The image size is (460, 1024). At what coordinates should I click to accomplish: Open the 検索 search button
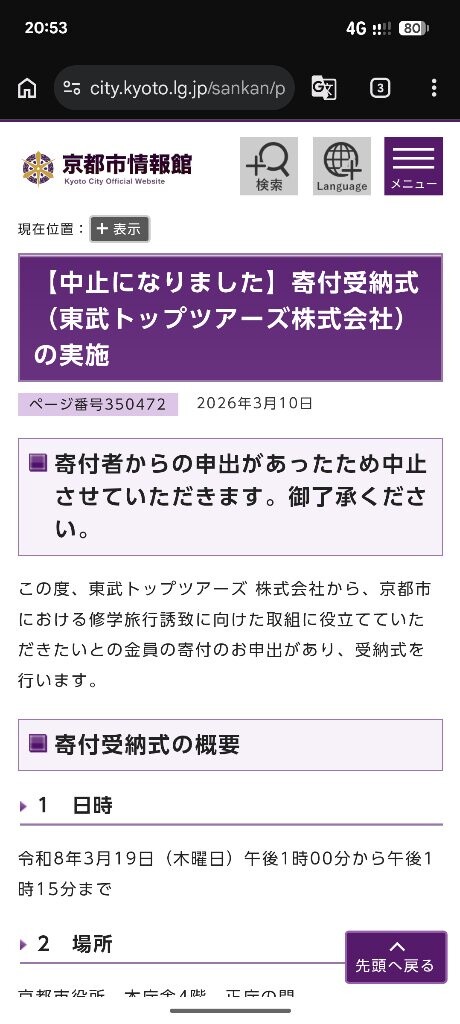(x=269, y=166)
